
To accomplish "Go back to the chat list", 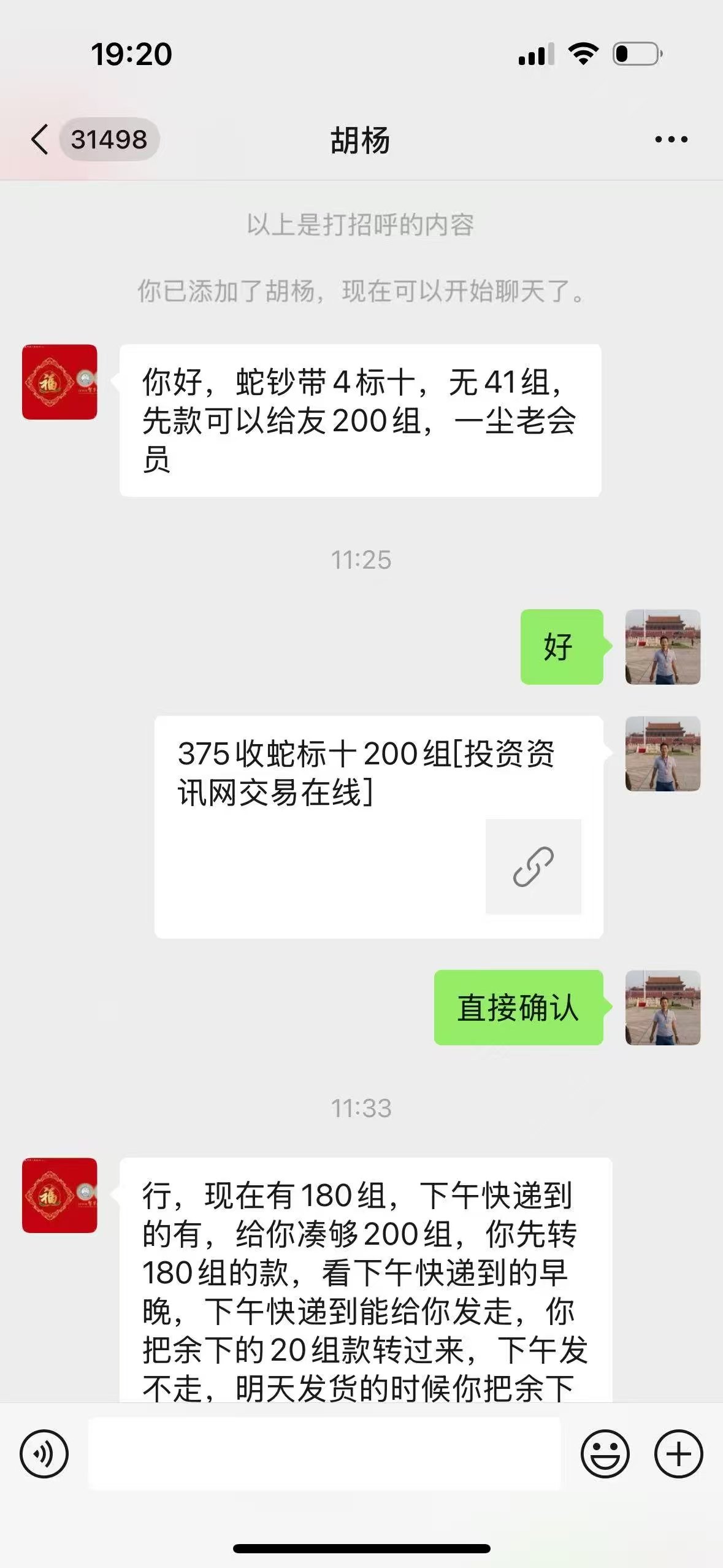I will point(40,139).
